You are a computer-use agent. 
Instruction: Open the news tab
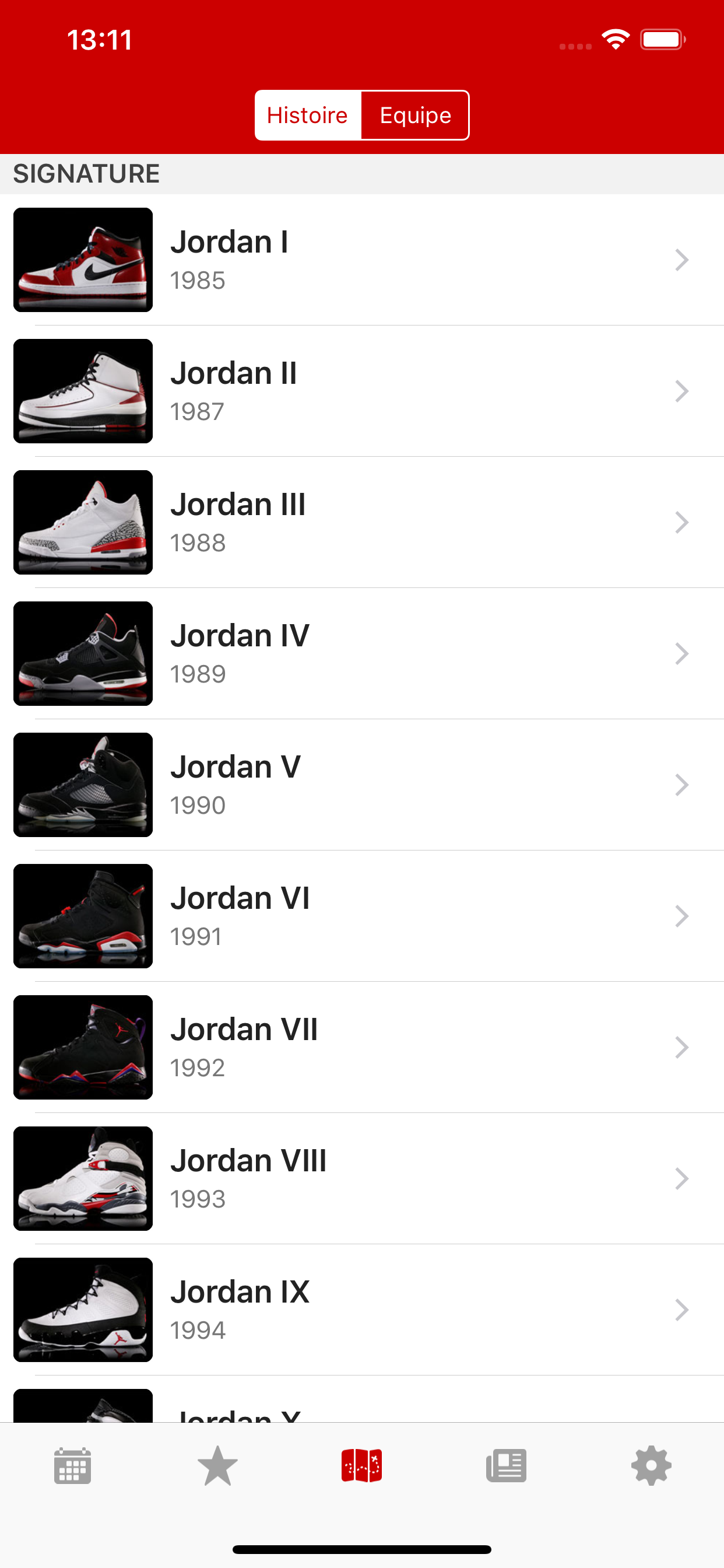click(x=506, y=1466)
